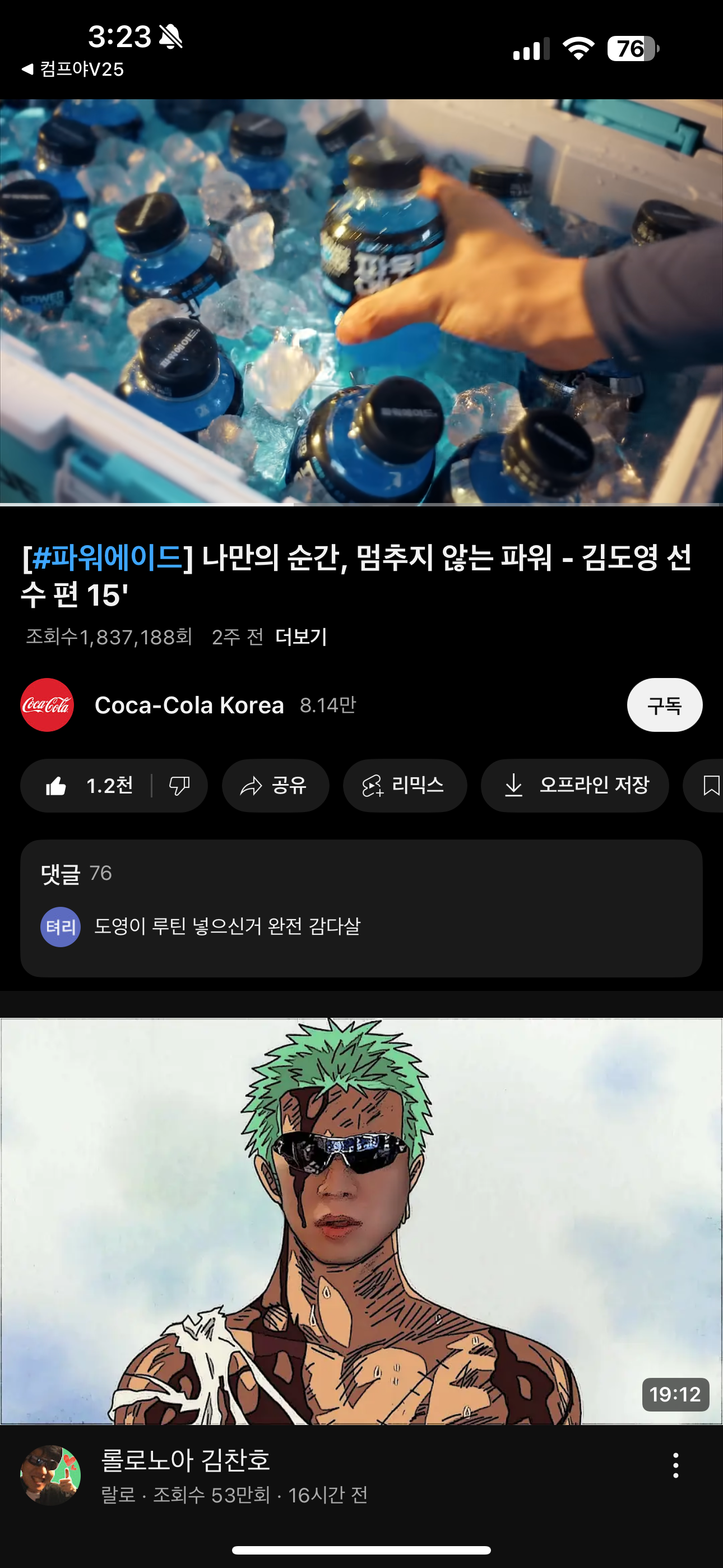723x1568 pixels.
Task: Share the video via 공유
Action: click(x=275, y=786)
